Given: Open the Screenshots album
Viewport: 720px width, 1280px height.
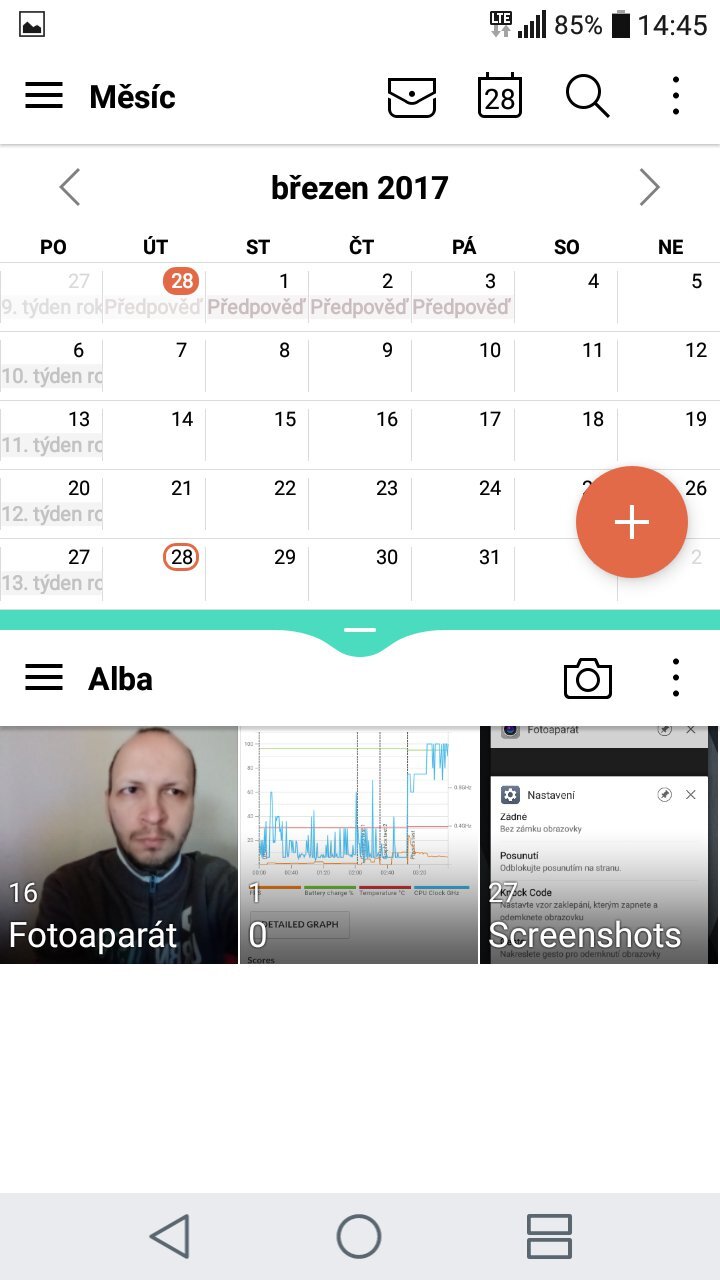Looking at the screenshot, I should [598, 845].
